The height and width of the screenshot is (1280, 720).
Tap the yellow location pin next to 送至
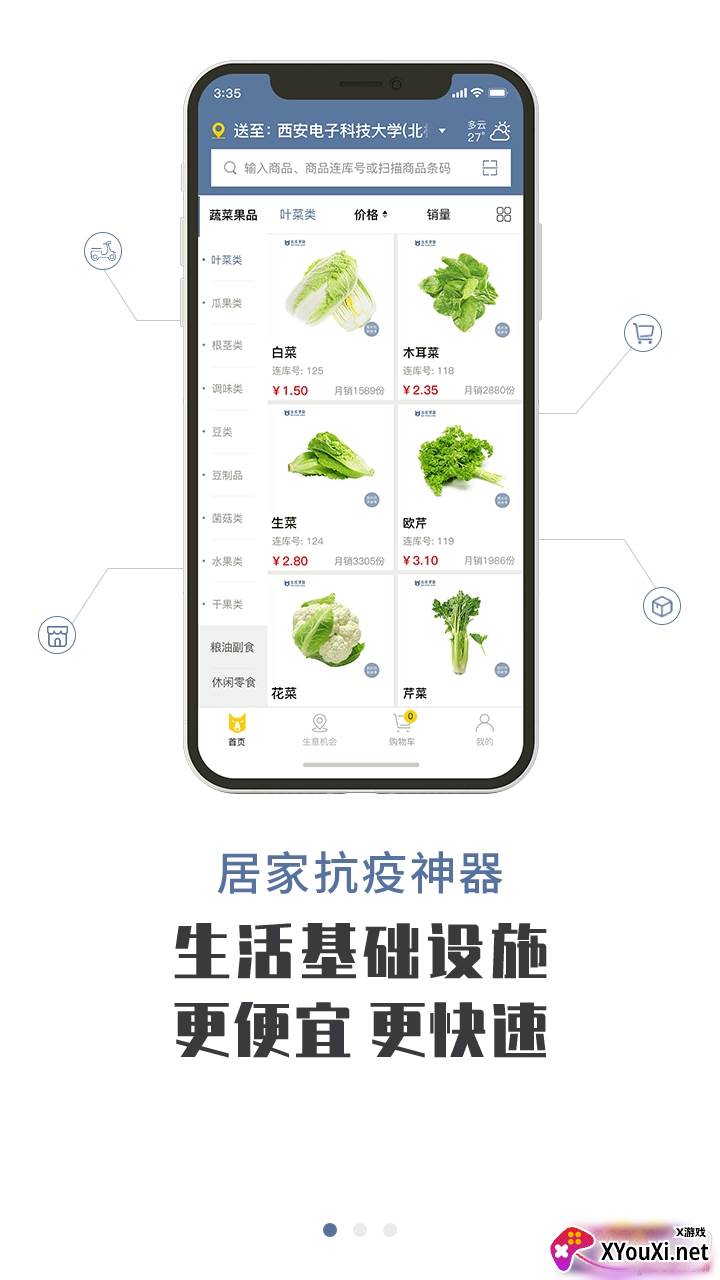click(219, 130)
